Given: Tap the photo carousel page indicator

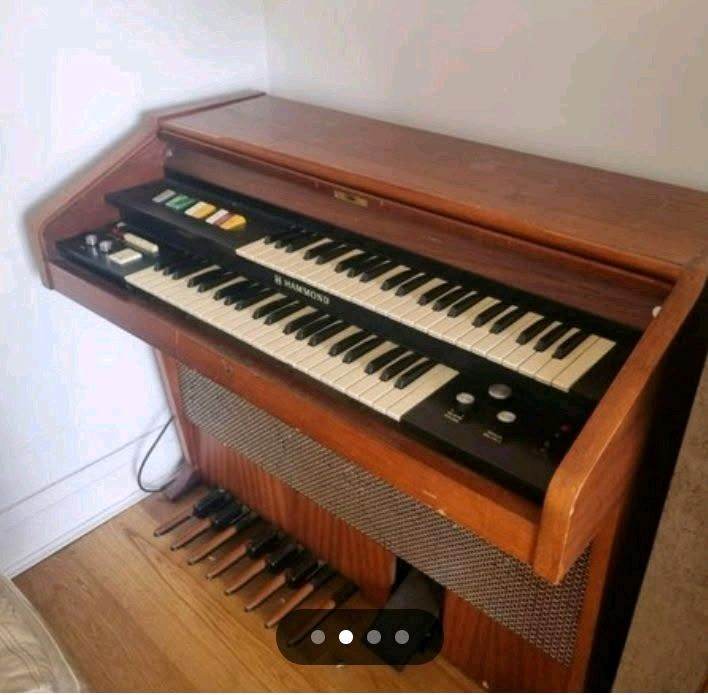Looking at the screenshot, I should (359, 637).
